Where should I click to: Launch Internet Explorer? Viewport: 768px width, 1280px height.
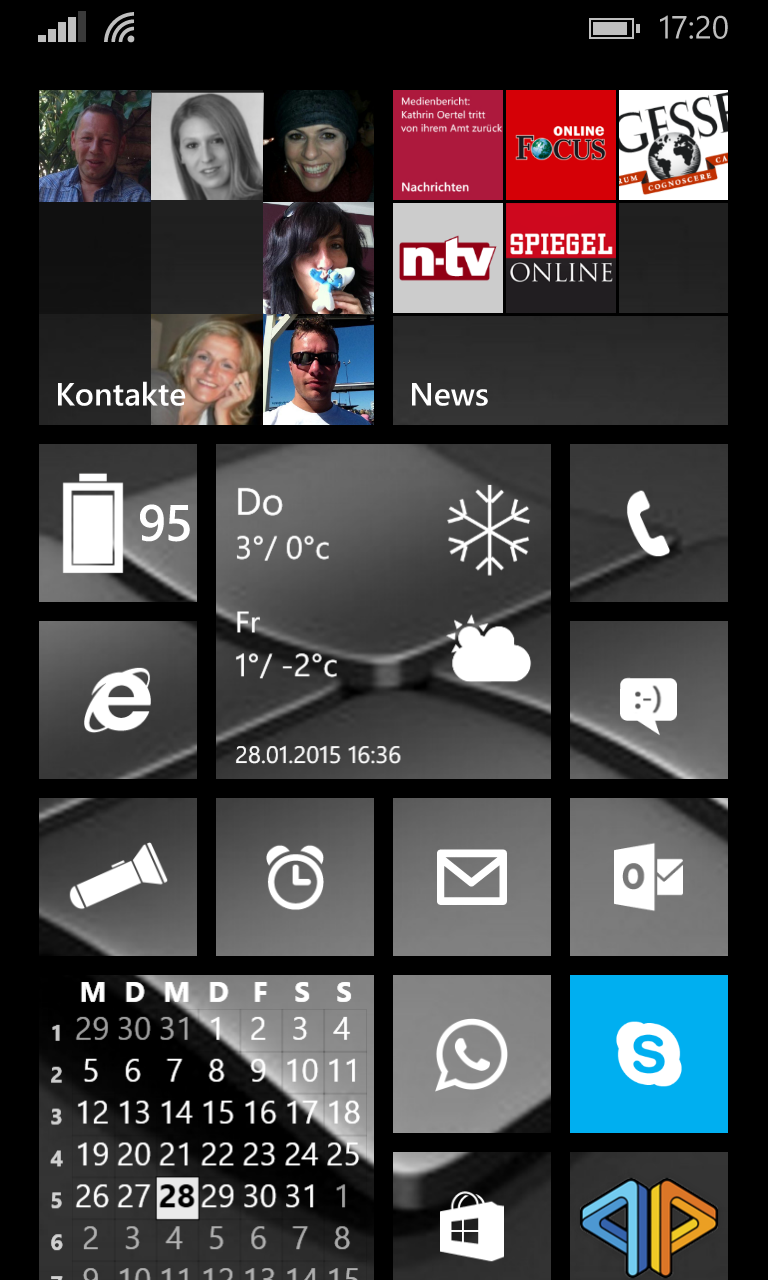pos(118,700)
